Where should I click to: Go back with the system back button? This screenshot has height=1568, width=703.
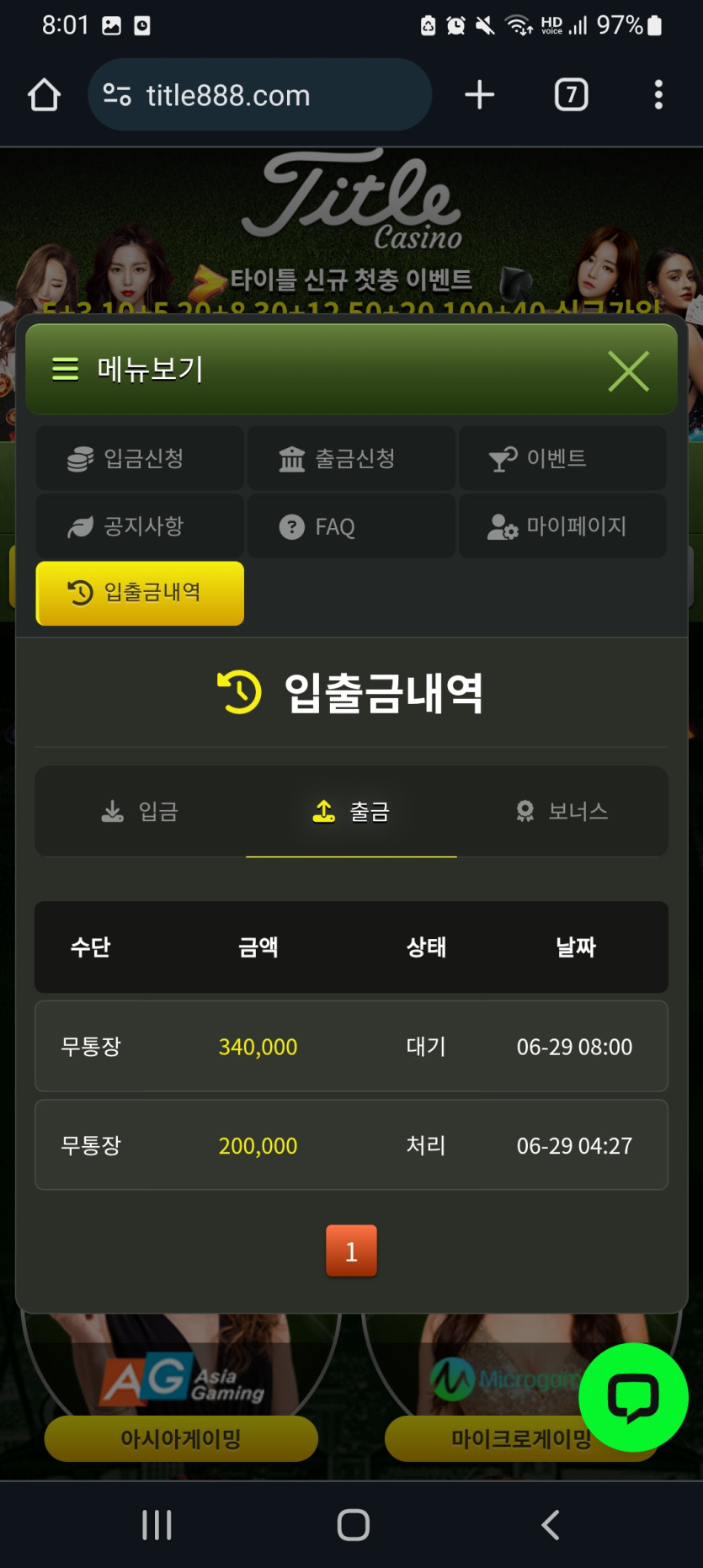coord(551,1524)
